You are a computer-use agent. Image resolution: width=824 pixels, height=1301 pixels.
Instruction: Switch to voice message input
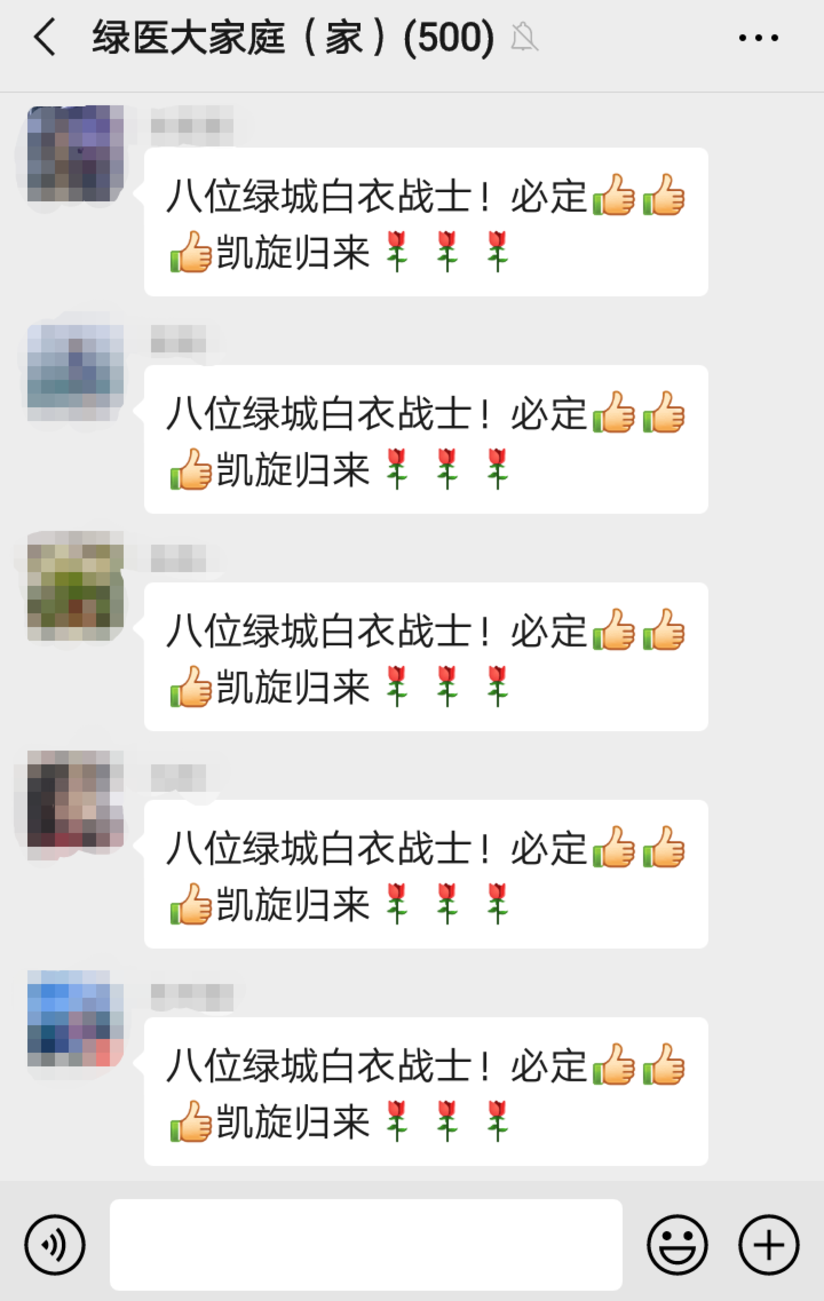pos(55,1245)
